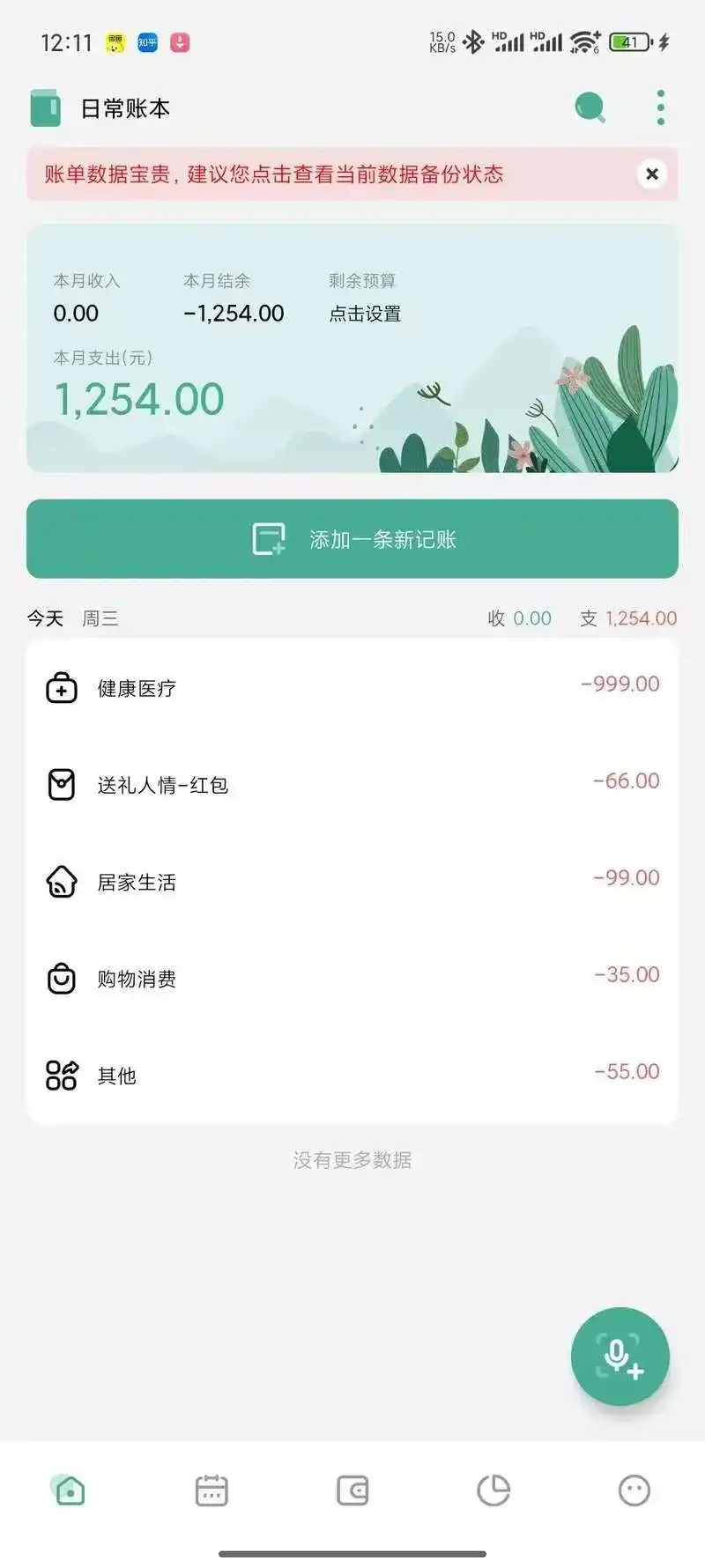Start voice bookkeeping with the microphone button
705x1568 pixels.
[x=620, y=1357]
